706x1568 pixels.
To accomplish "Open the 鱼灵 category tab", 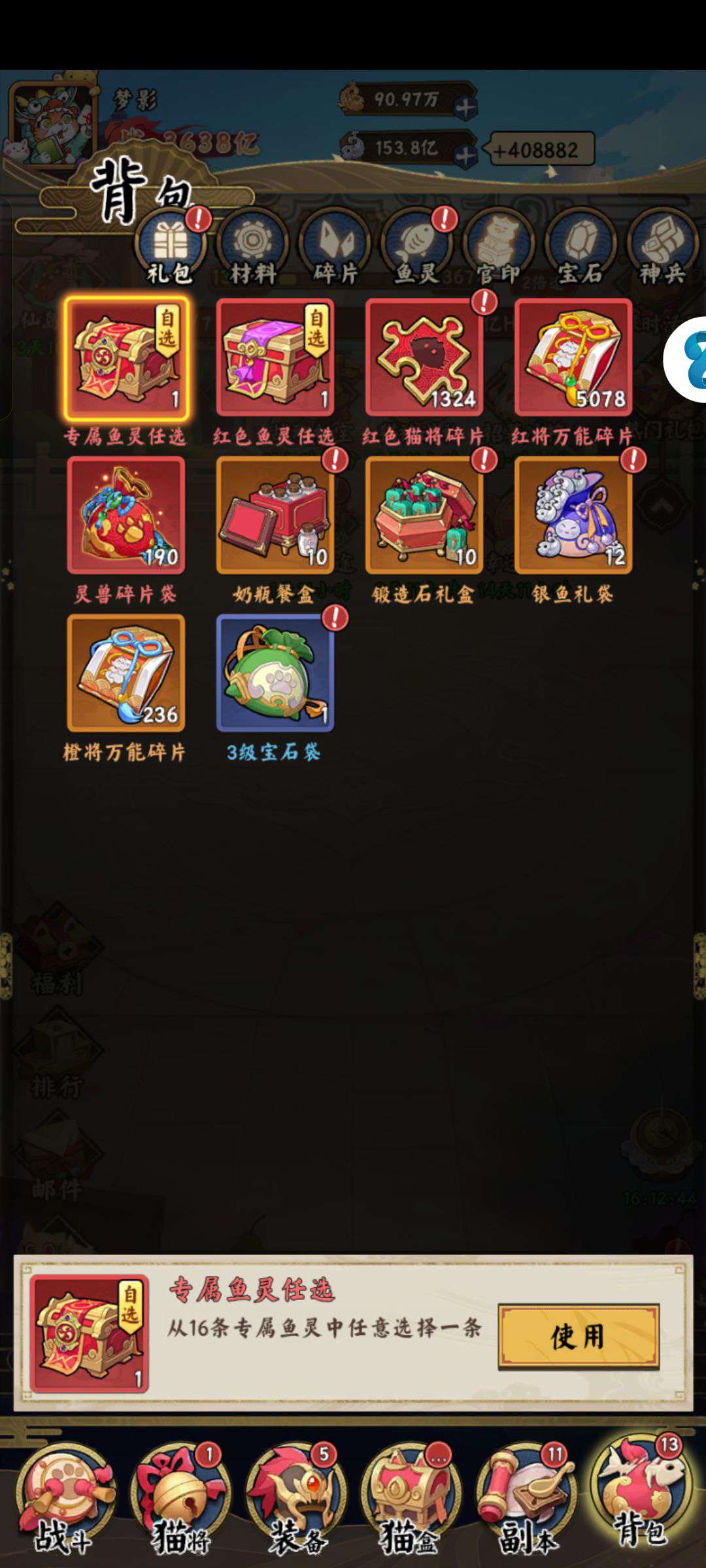I will [417, 249].
